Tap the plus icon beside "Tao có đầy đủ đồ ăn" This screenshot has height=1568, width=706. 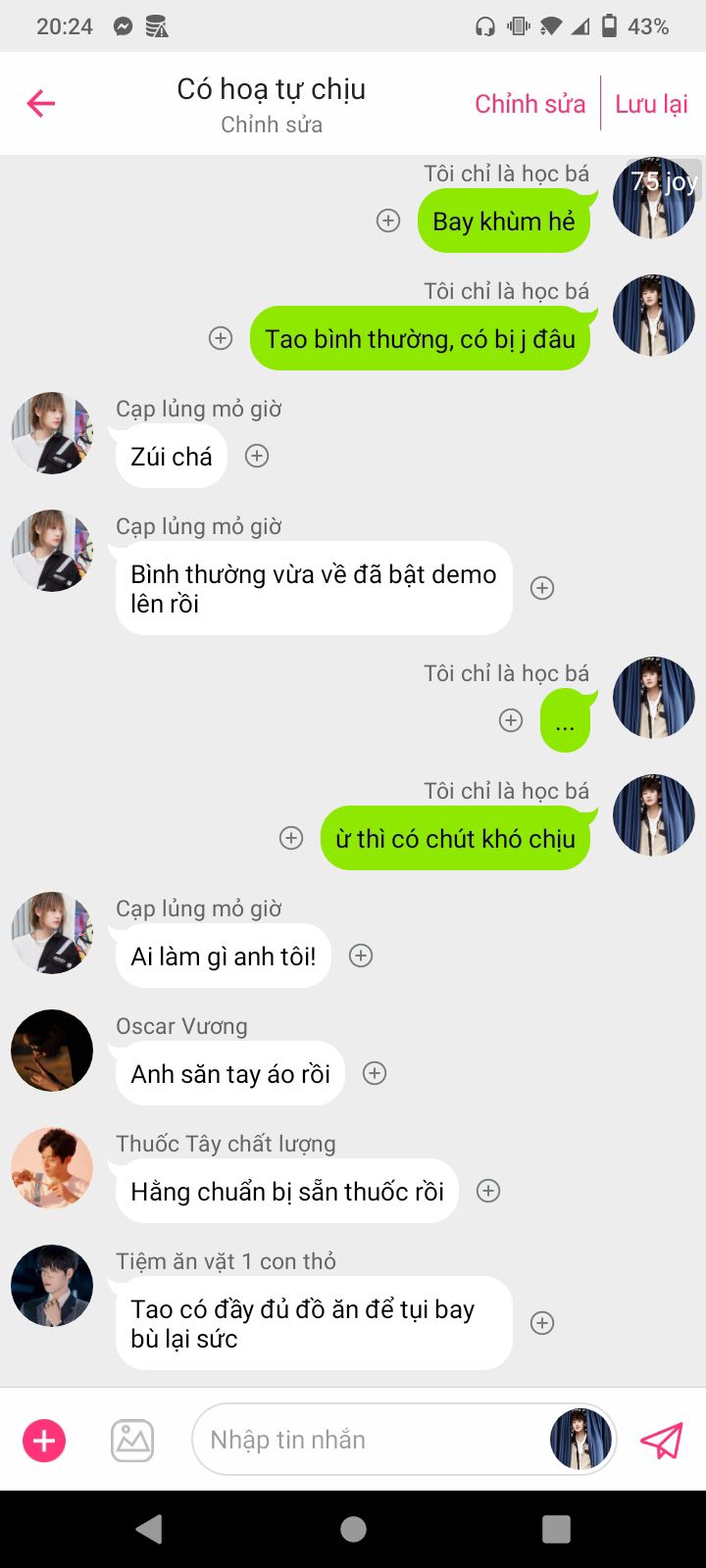pos(542,1323)
